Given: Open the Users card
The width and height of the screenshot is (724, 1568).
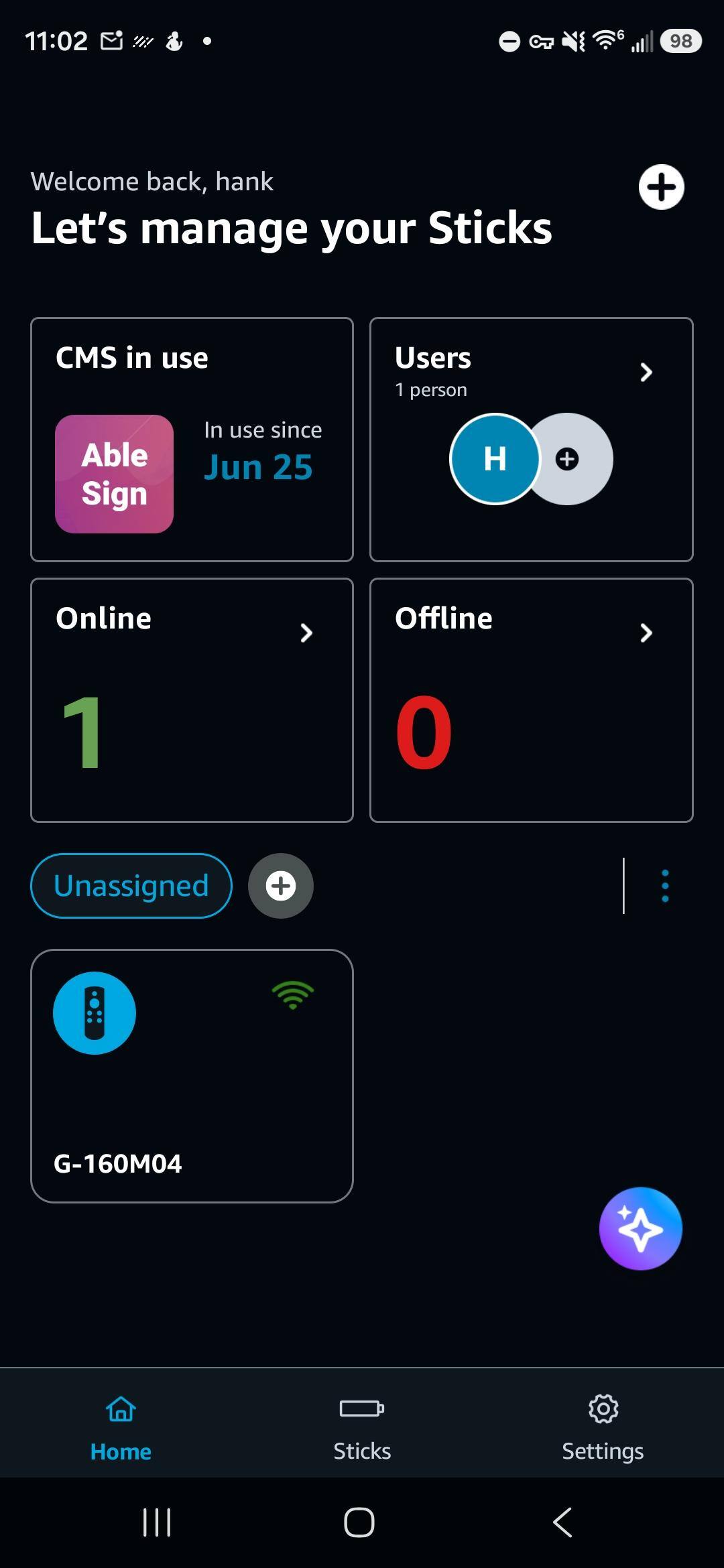Looking at the screenshot, I should click(531, 440).
